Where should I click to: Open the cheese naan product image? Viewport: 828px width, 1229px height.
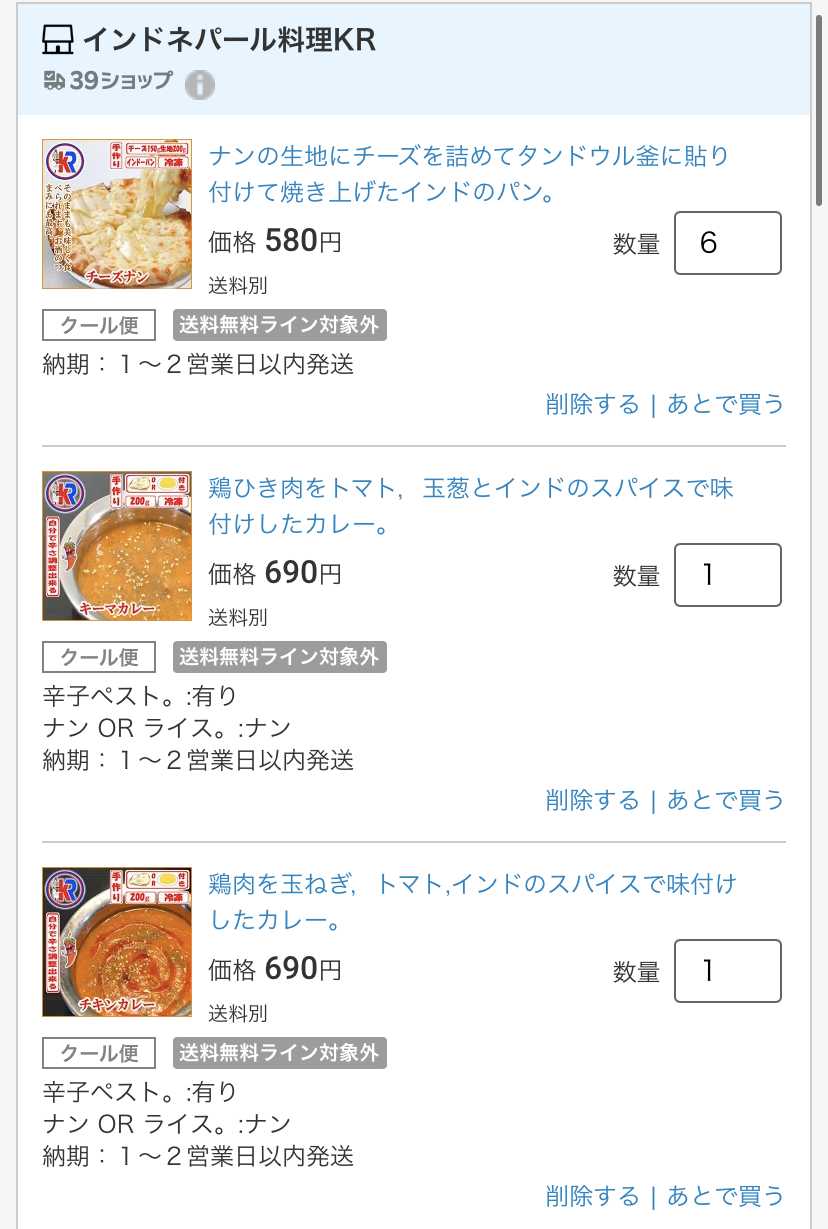(x=117, y=214)
